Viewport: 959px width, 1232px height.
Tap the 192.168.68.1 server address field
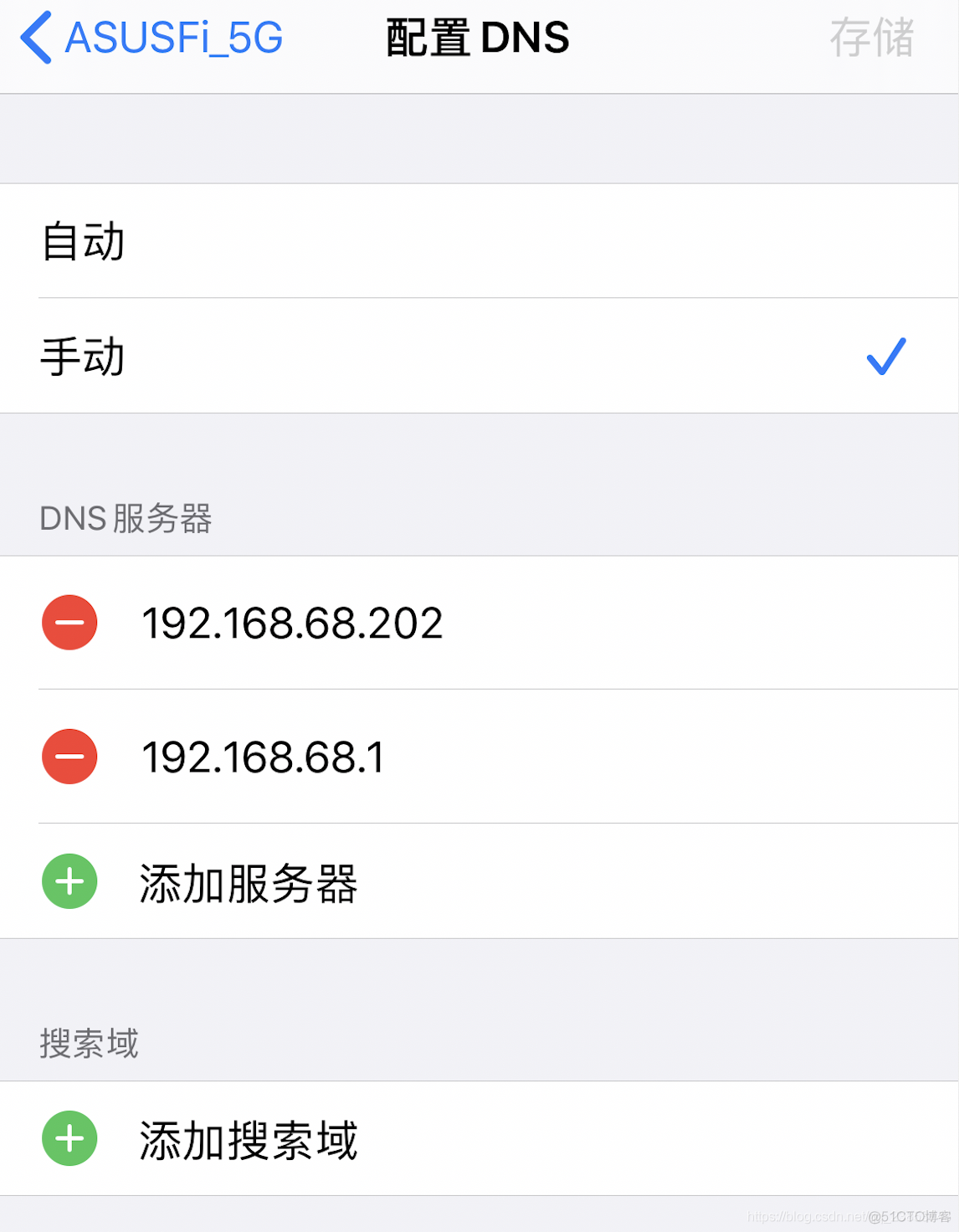click(x=264, y=757)
